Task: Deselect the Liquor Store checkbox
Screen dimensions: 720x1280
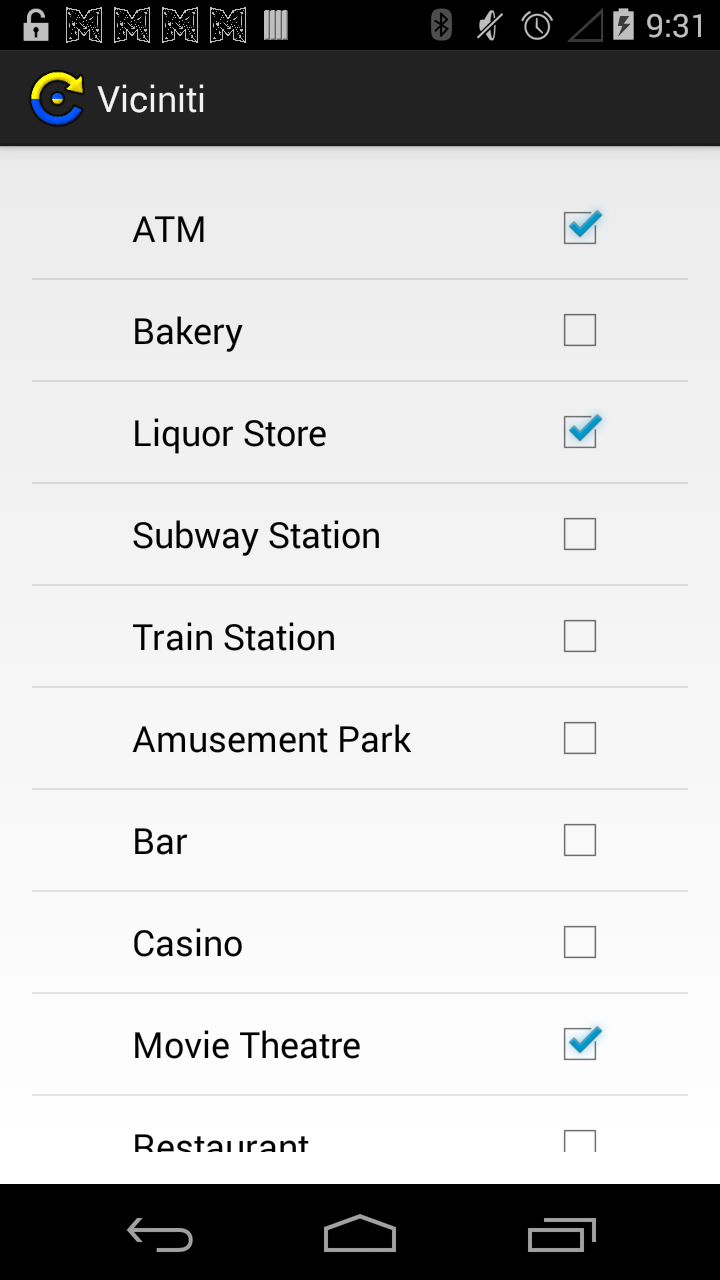Action: click(x=580, y=432)
